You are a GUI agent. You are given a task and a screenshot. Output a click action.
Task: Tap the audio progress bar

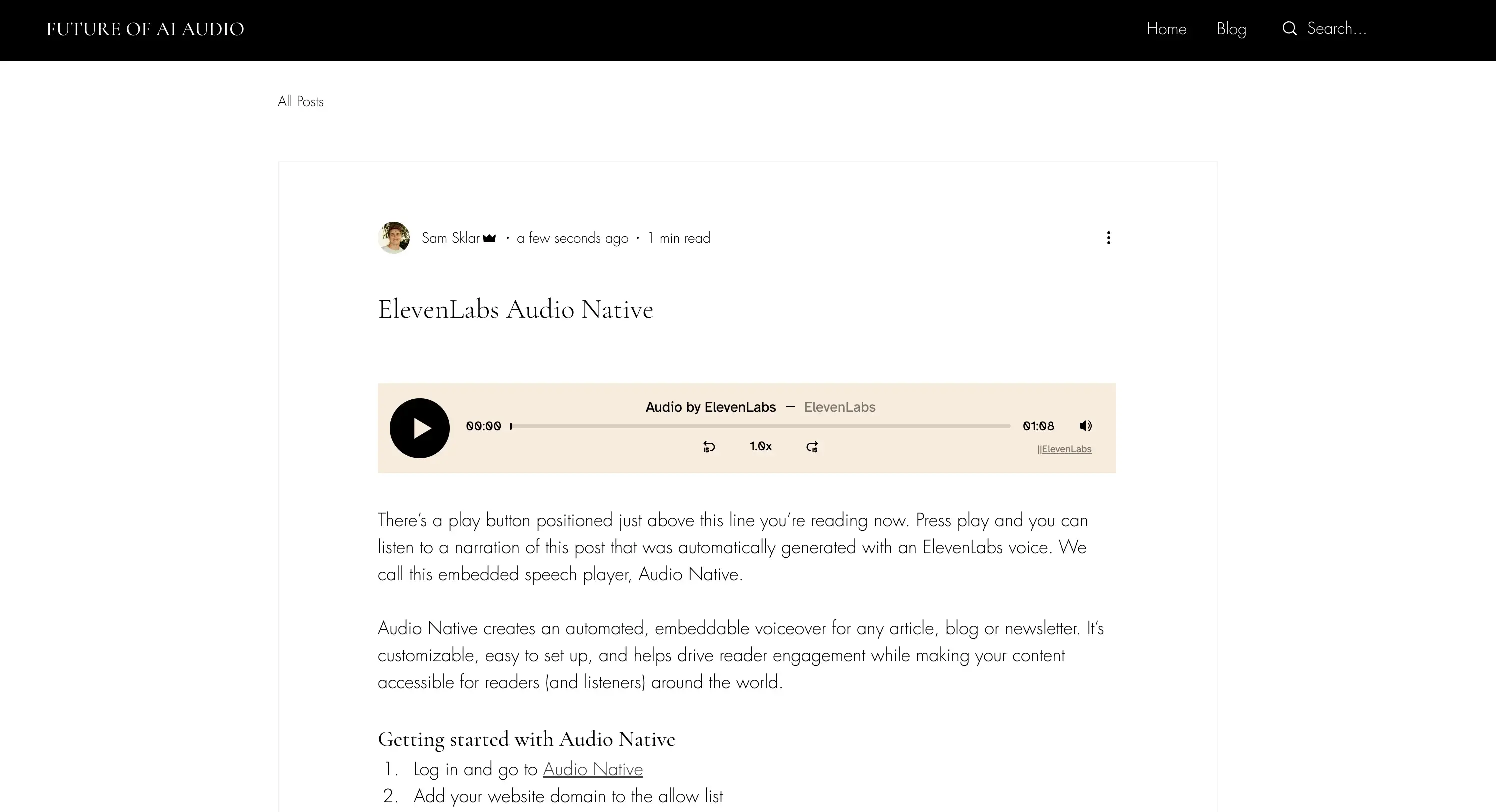(x=761, y=426)
